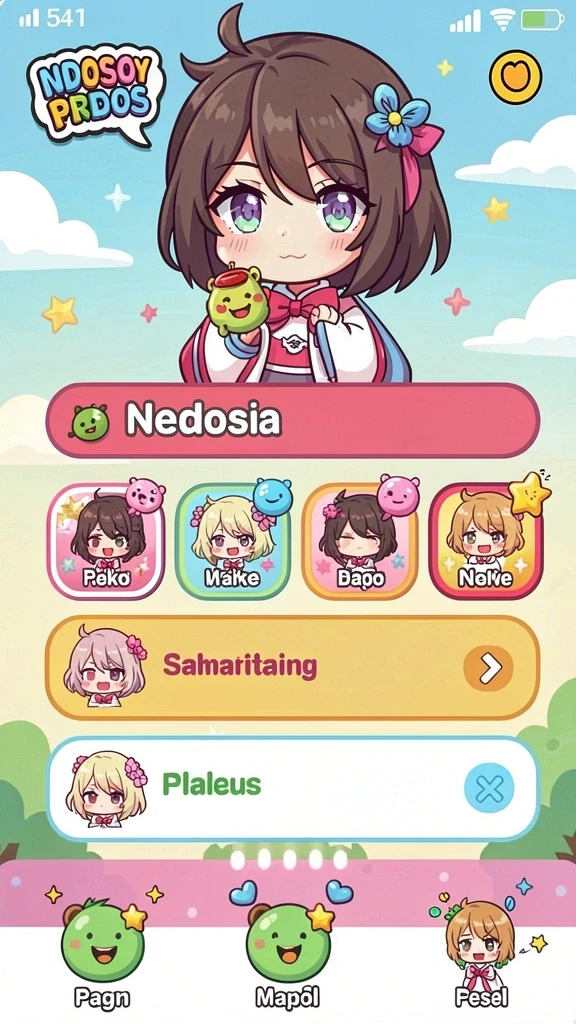This screenshot has height=1024, width=576.
Task: Open the Plaleus row
Action: coord(293,789)
